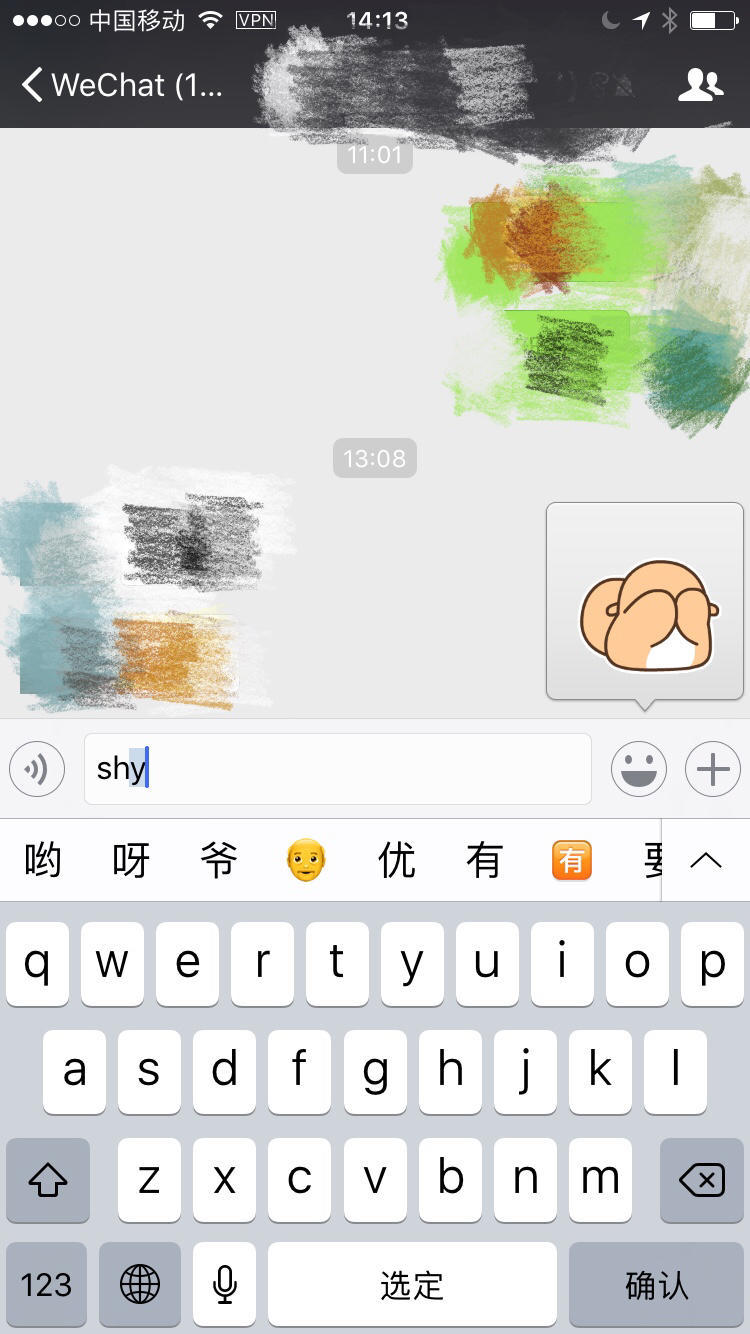Select the candidate 优
The height and width of the screenshot is (1334, 750).
[x=396, y=860]
